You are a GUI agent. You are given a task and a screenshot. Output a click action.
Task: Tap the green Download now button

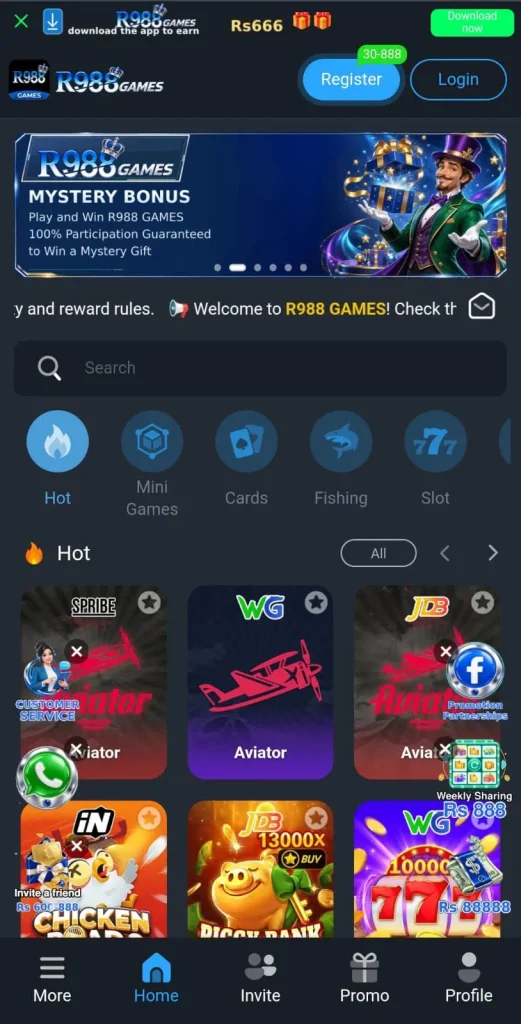[x=472, y=22]
